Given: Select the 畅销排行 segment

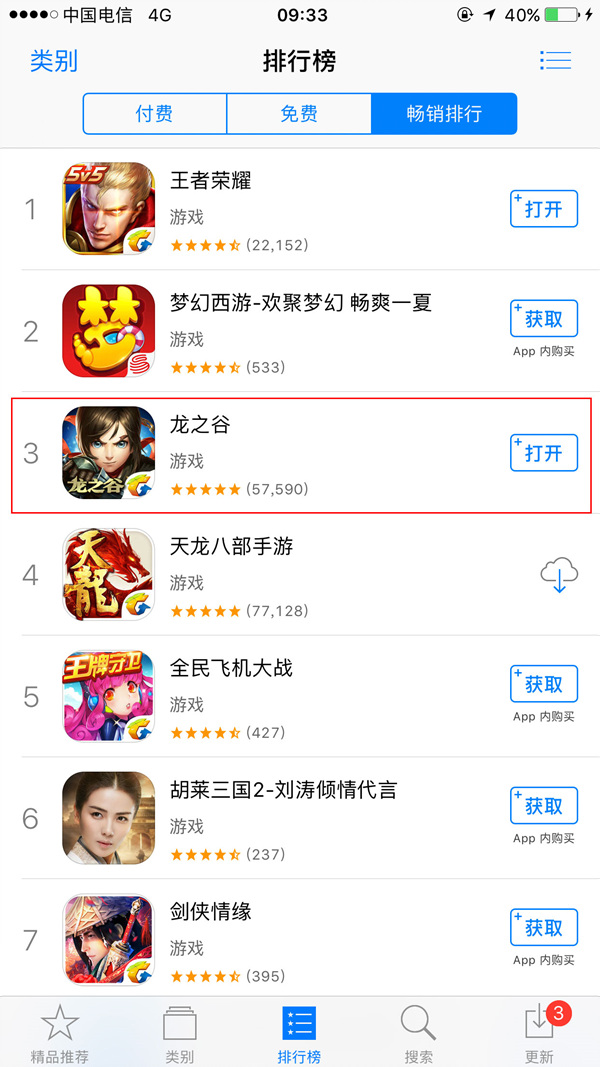Looking at the screenshot, I should point(444,113).
